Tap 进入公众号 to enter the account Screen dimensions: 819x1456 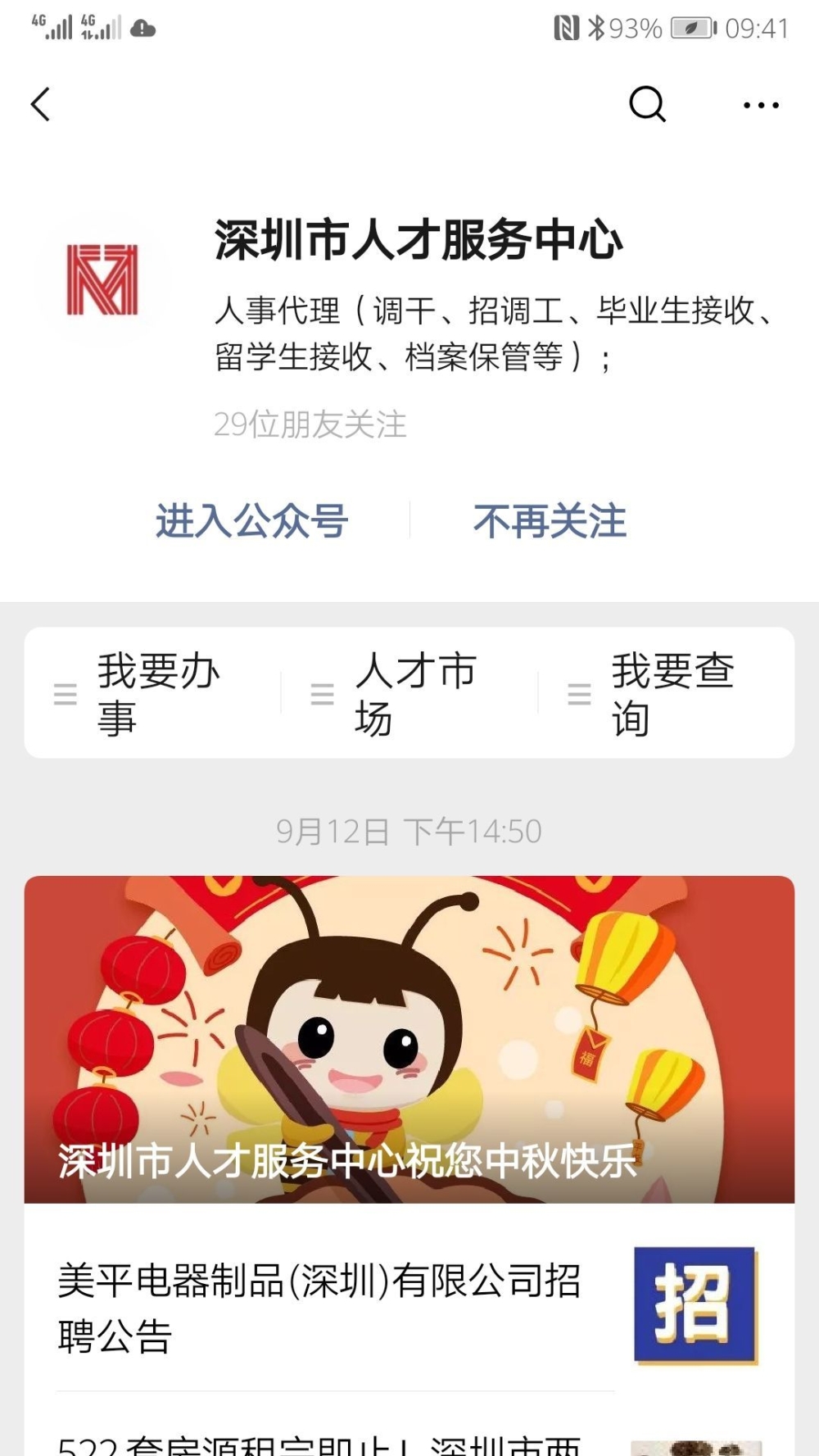coord(252,521)
